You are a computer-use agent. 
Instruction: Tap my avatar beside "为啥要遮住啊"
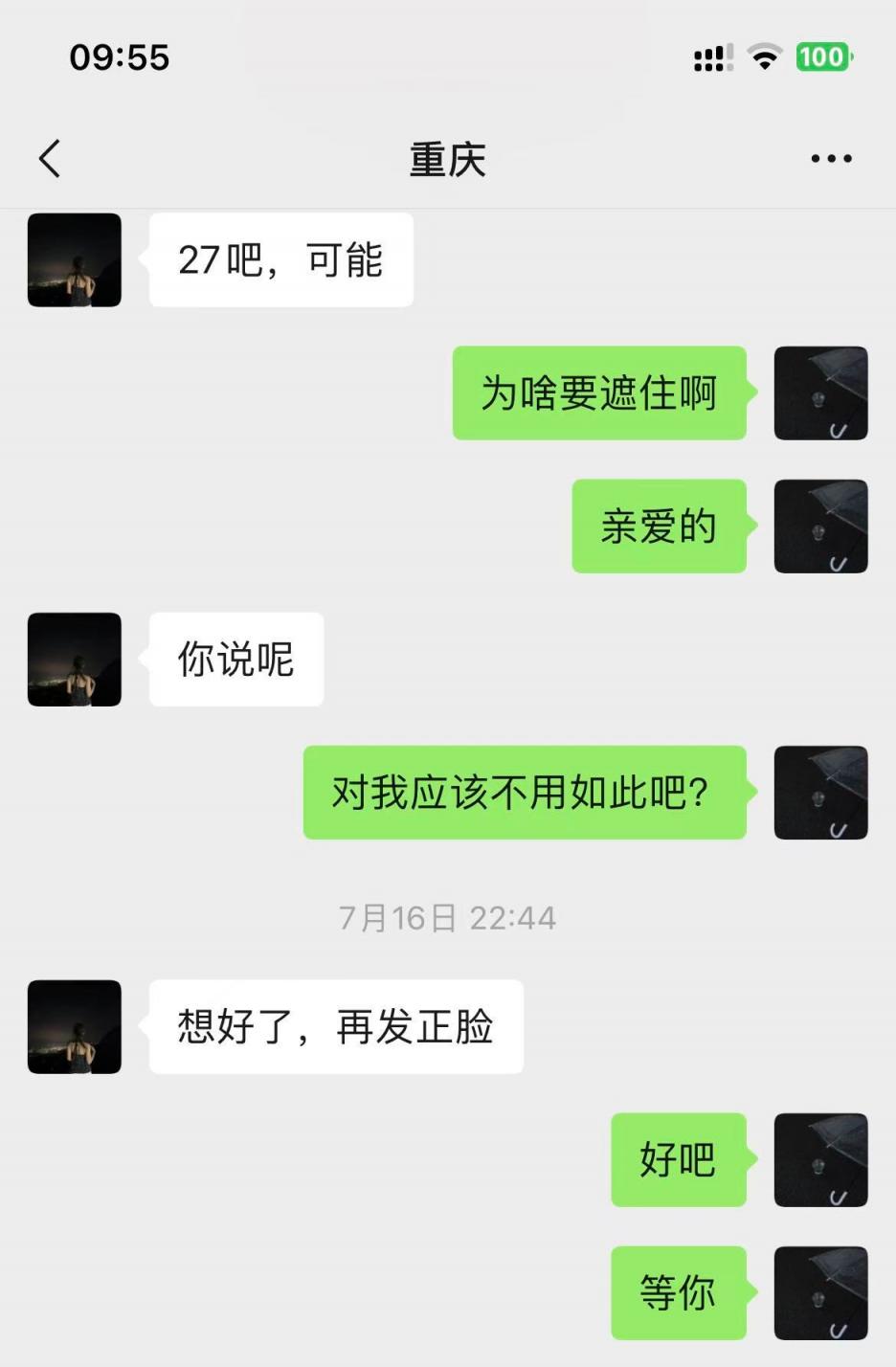click(820, 393)
